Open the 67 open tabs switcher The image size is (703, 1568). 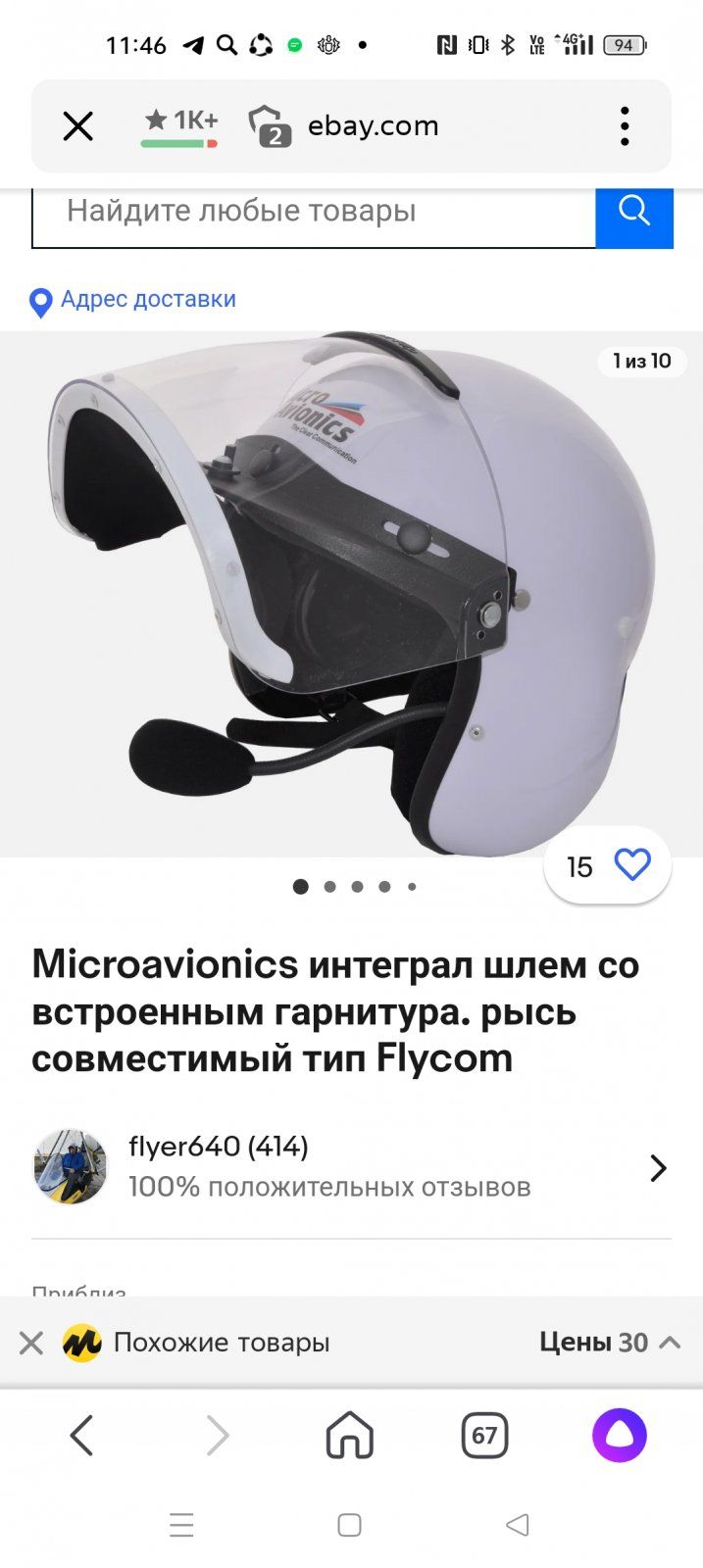484,1436
